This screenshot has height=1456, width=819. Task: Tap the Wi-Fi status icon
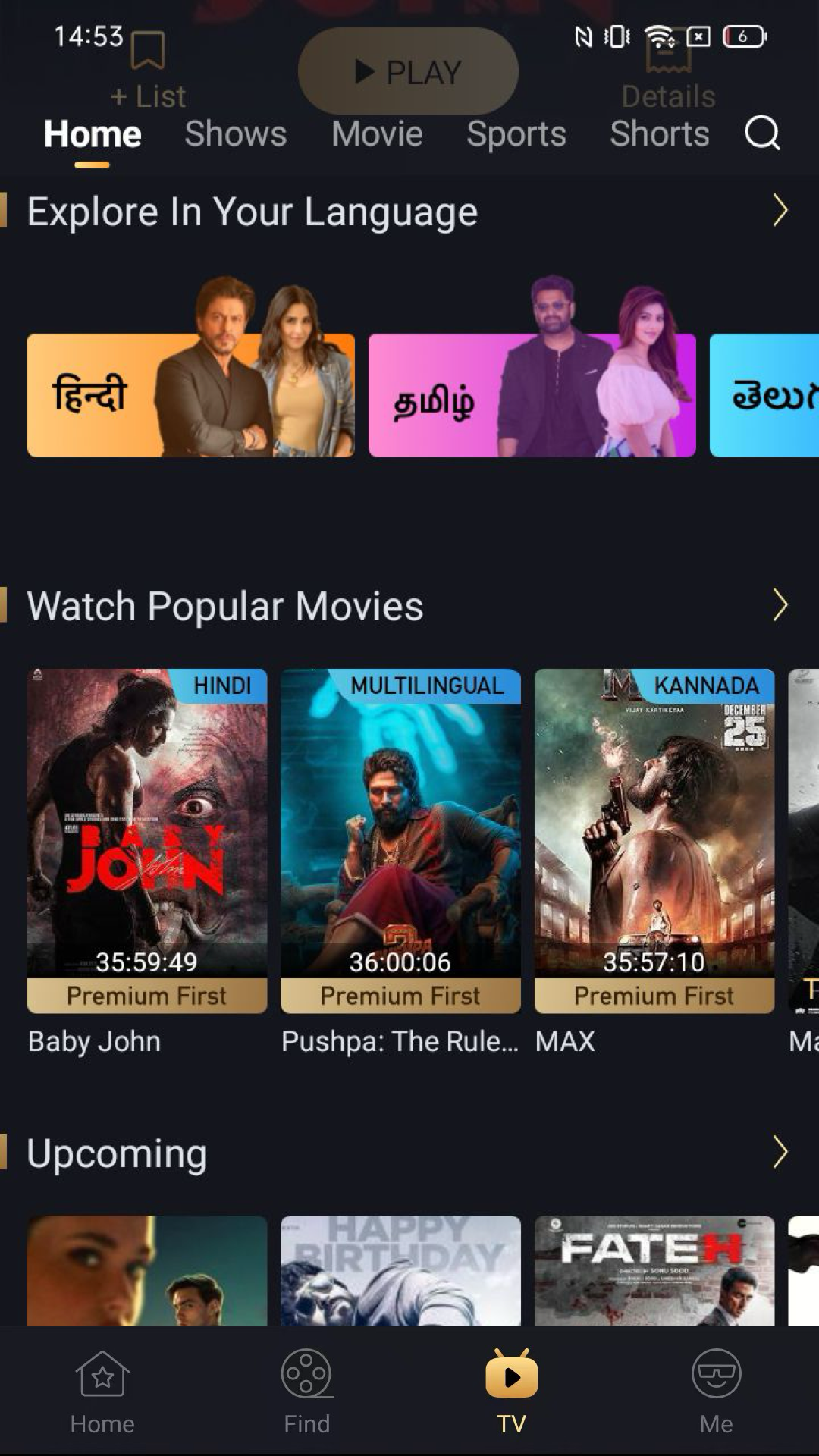tap(657, 36)
